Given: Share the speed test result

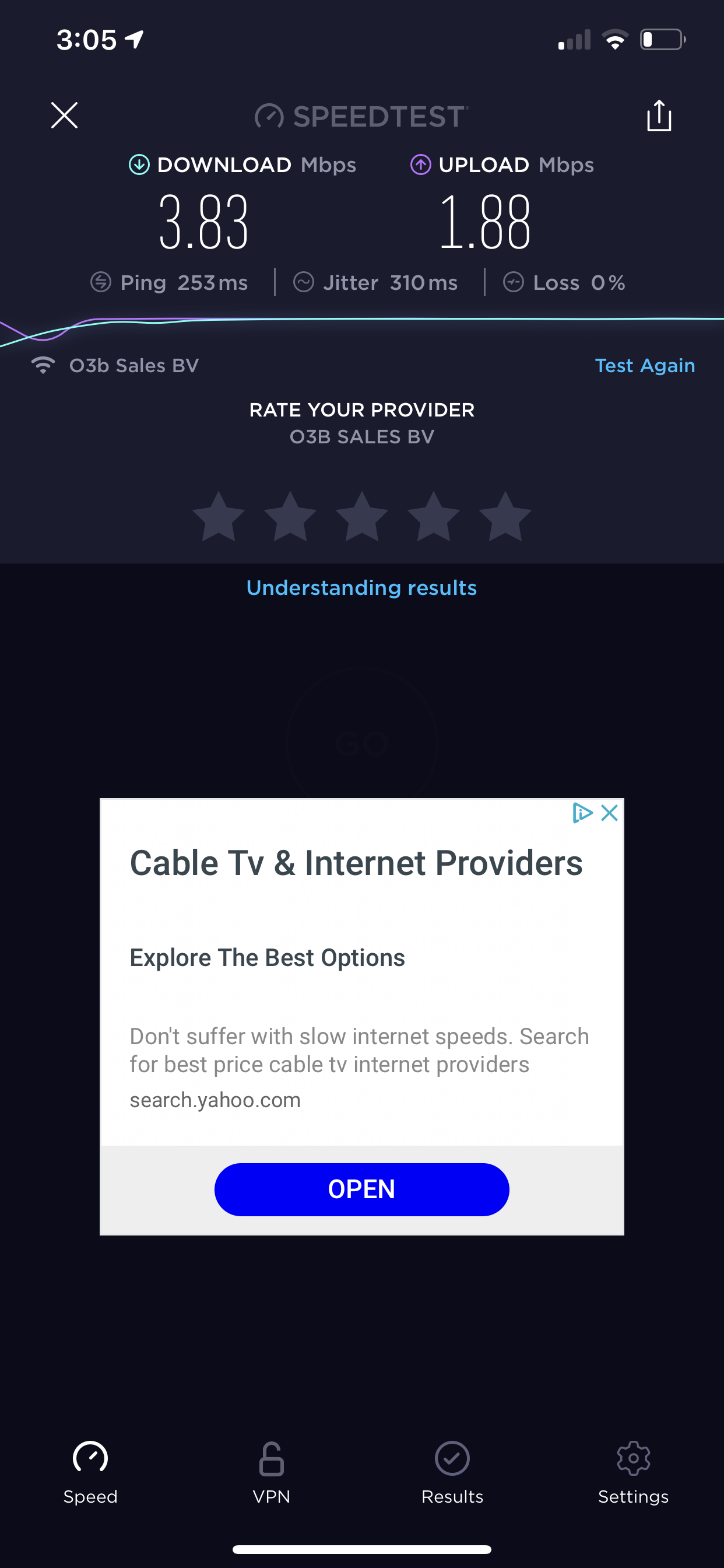Looking at the screenshot, I should pyautogui.click(x=659, y=115).
